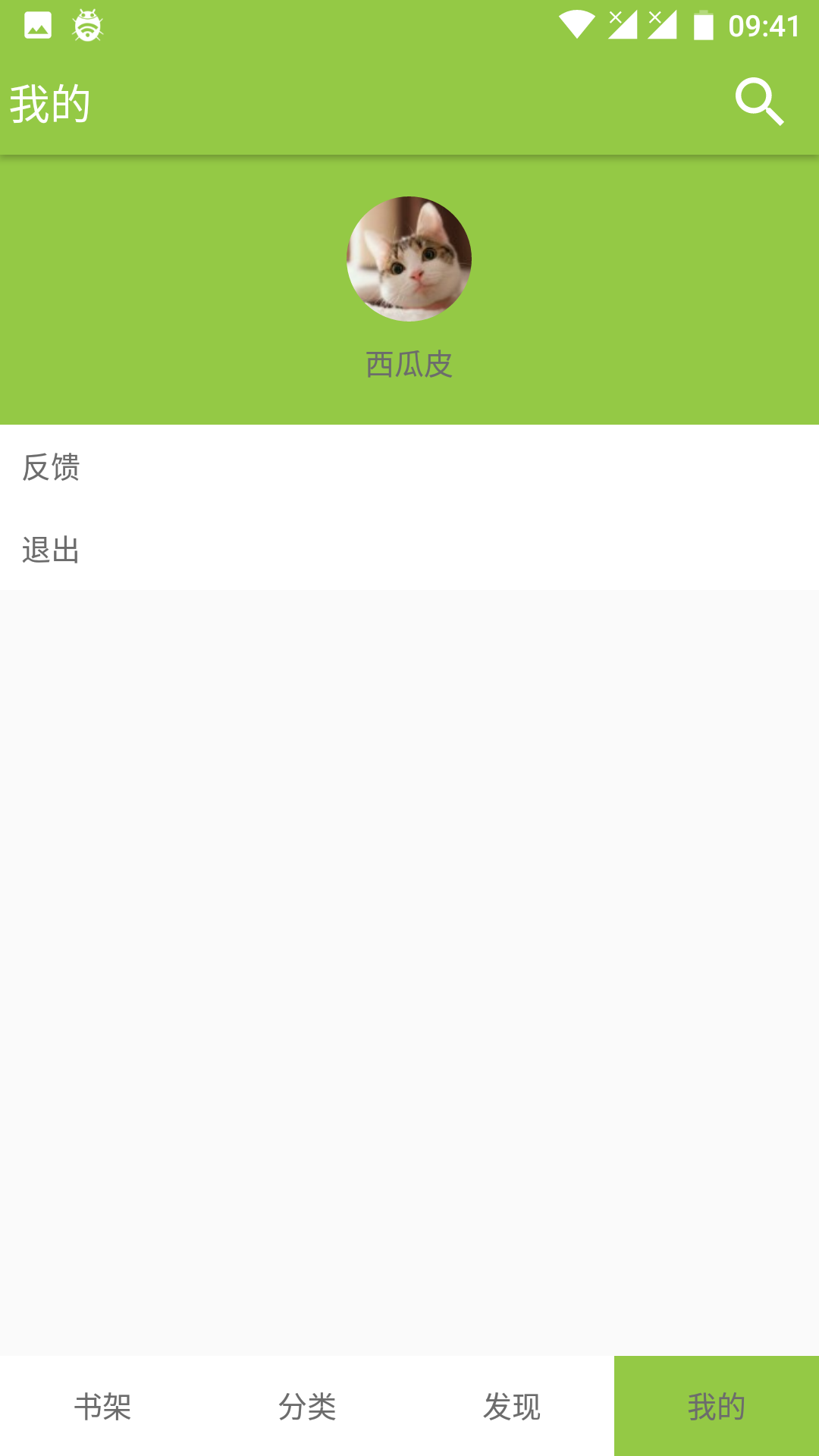Open the 反馈 feedback row
Screen dimensions: 819x1456
pos(409,466)
